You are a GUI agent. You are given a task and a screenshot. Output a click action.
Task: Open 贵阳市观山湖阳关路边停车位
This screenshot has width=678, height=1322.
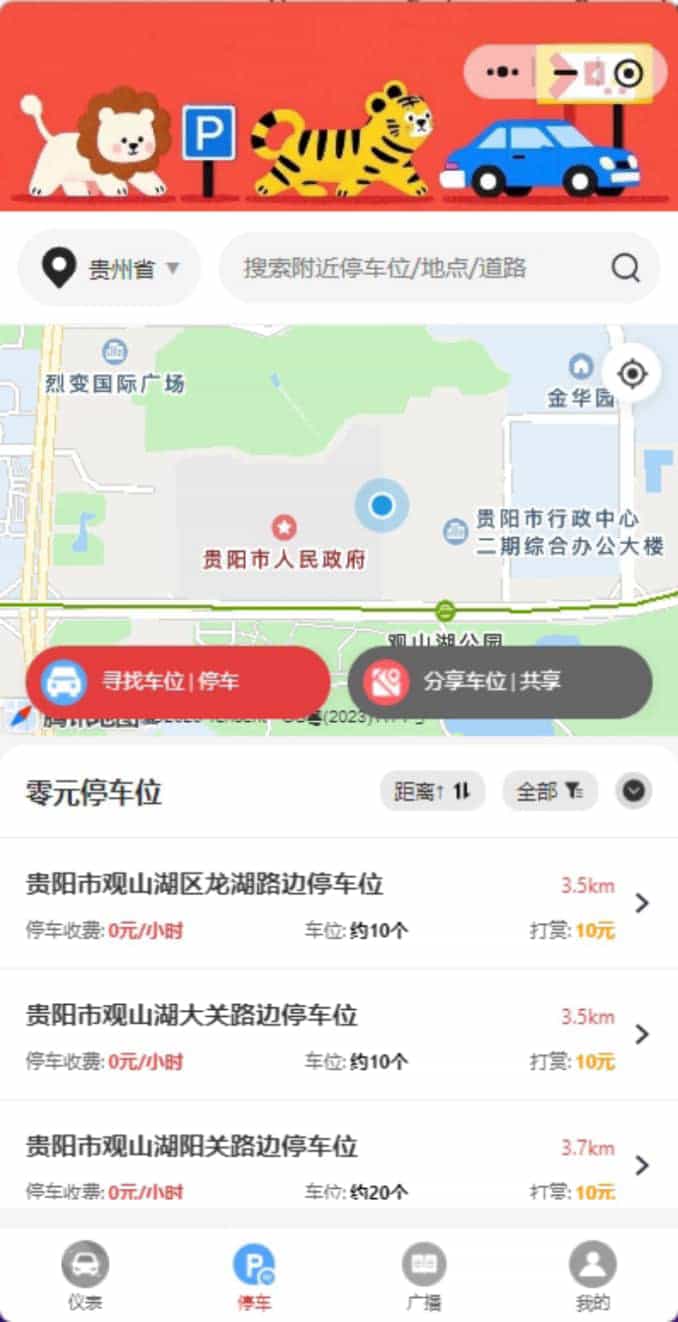click(x=339, y=1165)
